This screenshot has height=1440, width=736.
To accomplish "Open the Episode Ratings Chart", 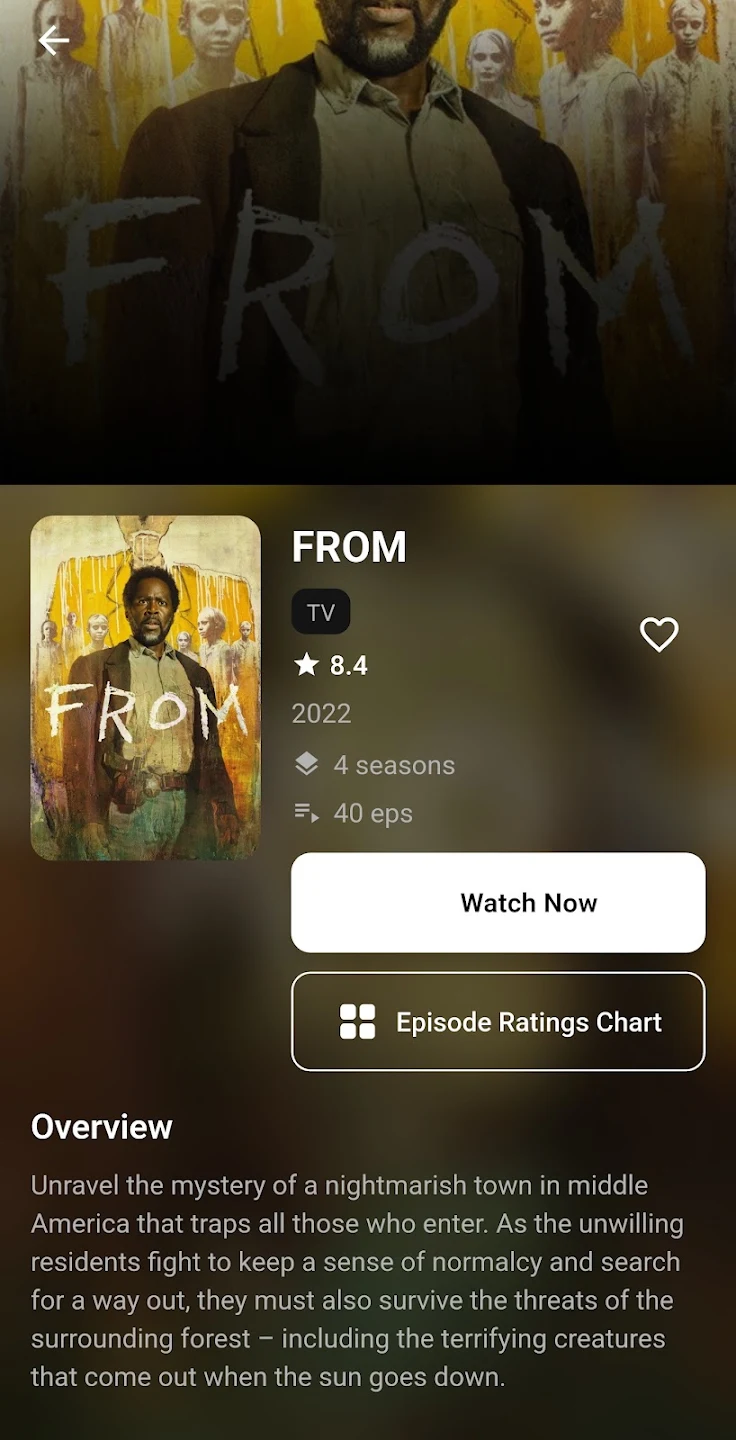I will pyautogui.click(x=498, y=1022).
